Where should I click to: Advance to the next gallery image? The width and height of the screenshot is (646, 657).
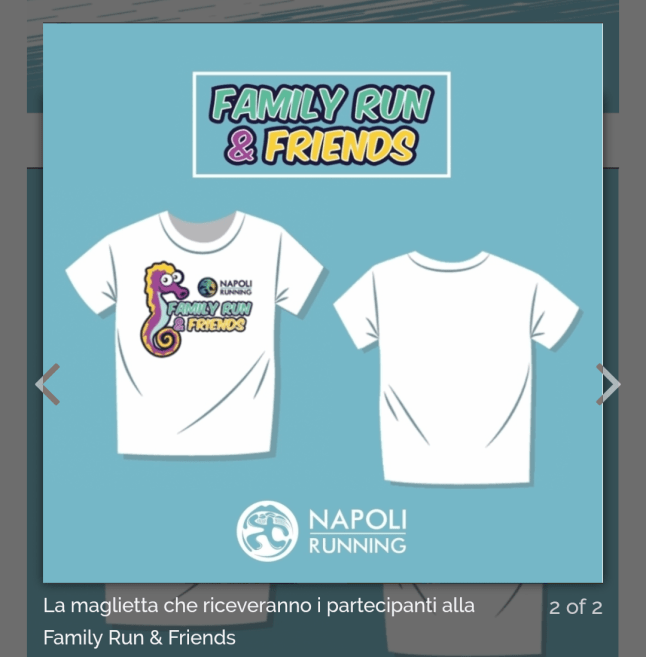[x=607, y=385]
